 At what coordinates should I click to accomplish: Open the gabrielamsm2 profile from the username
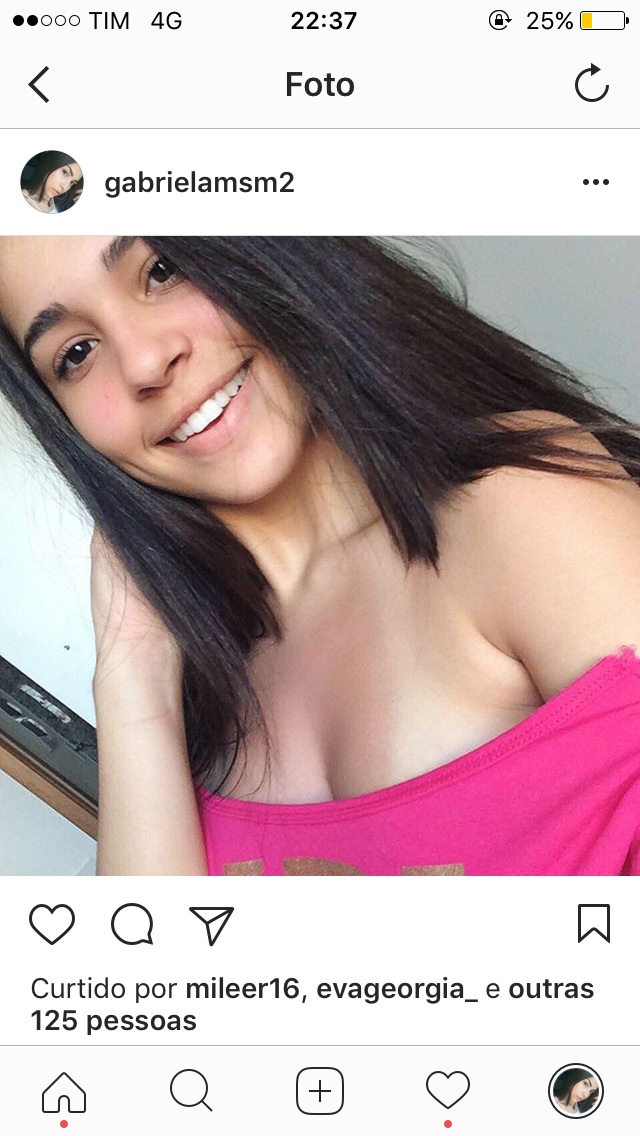tap(199, 183)
